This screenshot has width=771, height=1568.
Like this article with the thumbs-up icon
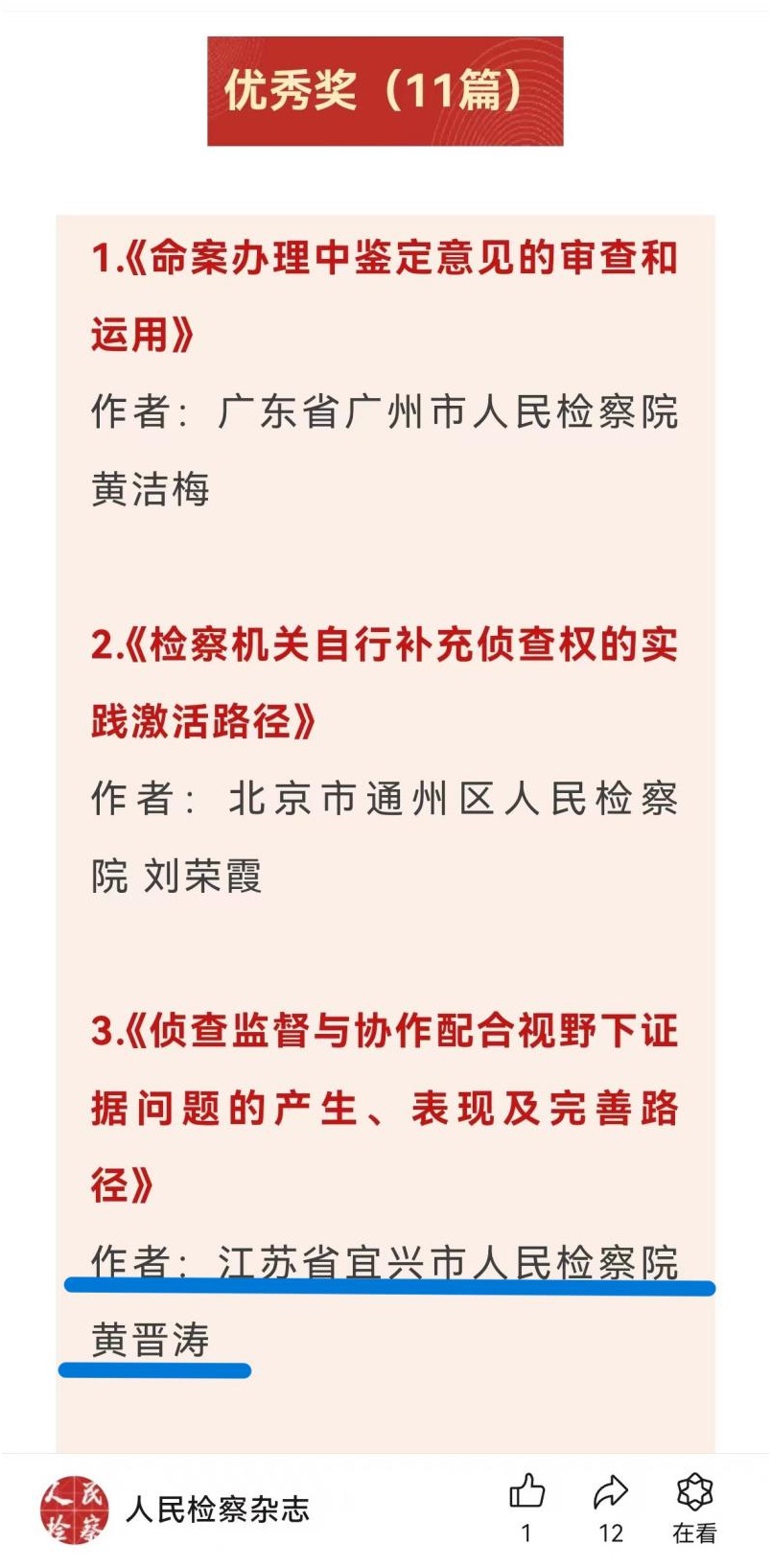[526, 1491]
